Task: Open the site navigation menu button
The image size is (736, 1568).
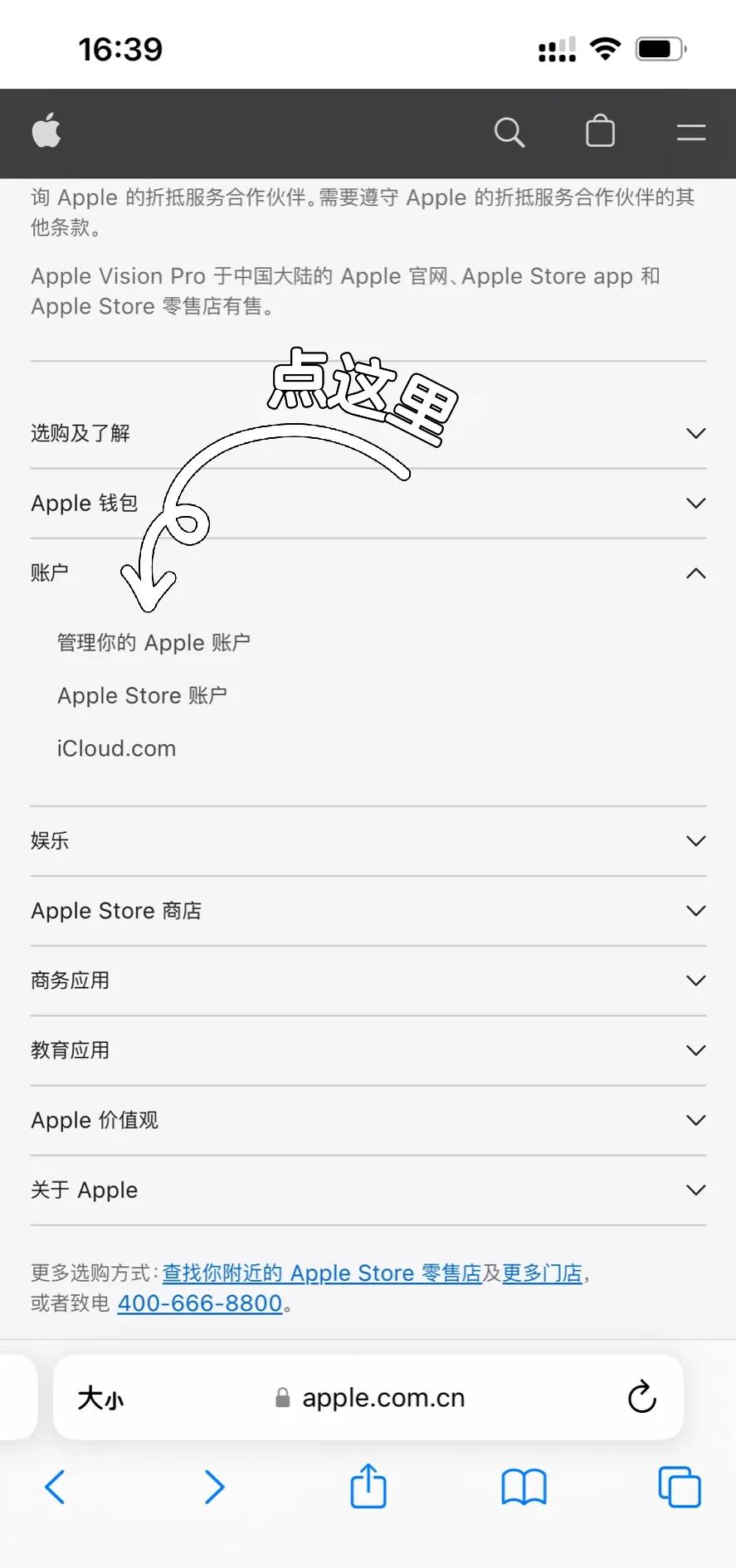Action: coord(690,132)
